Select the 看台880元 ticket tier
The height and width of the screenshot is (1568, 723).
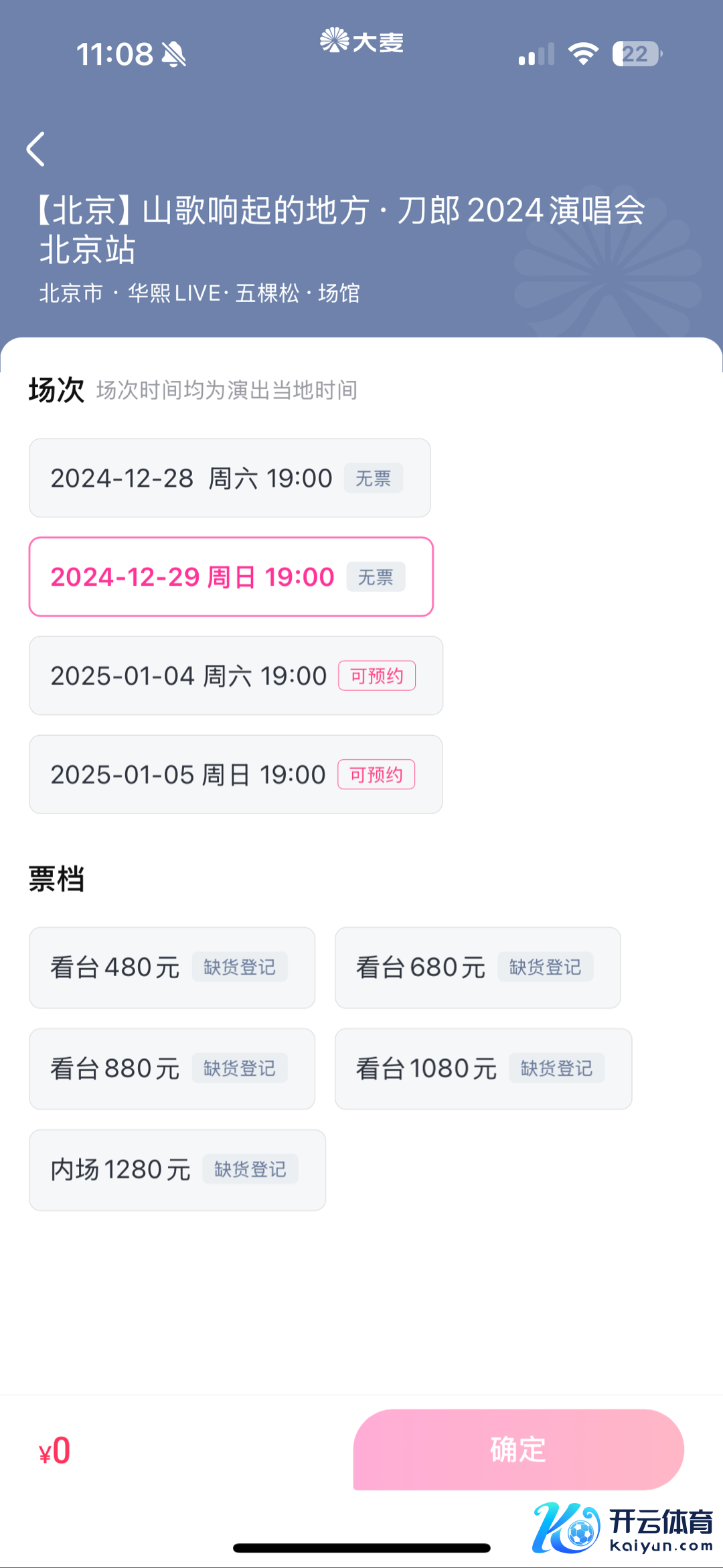[x=171, y=1069]
